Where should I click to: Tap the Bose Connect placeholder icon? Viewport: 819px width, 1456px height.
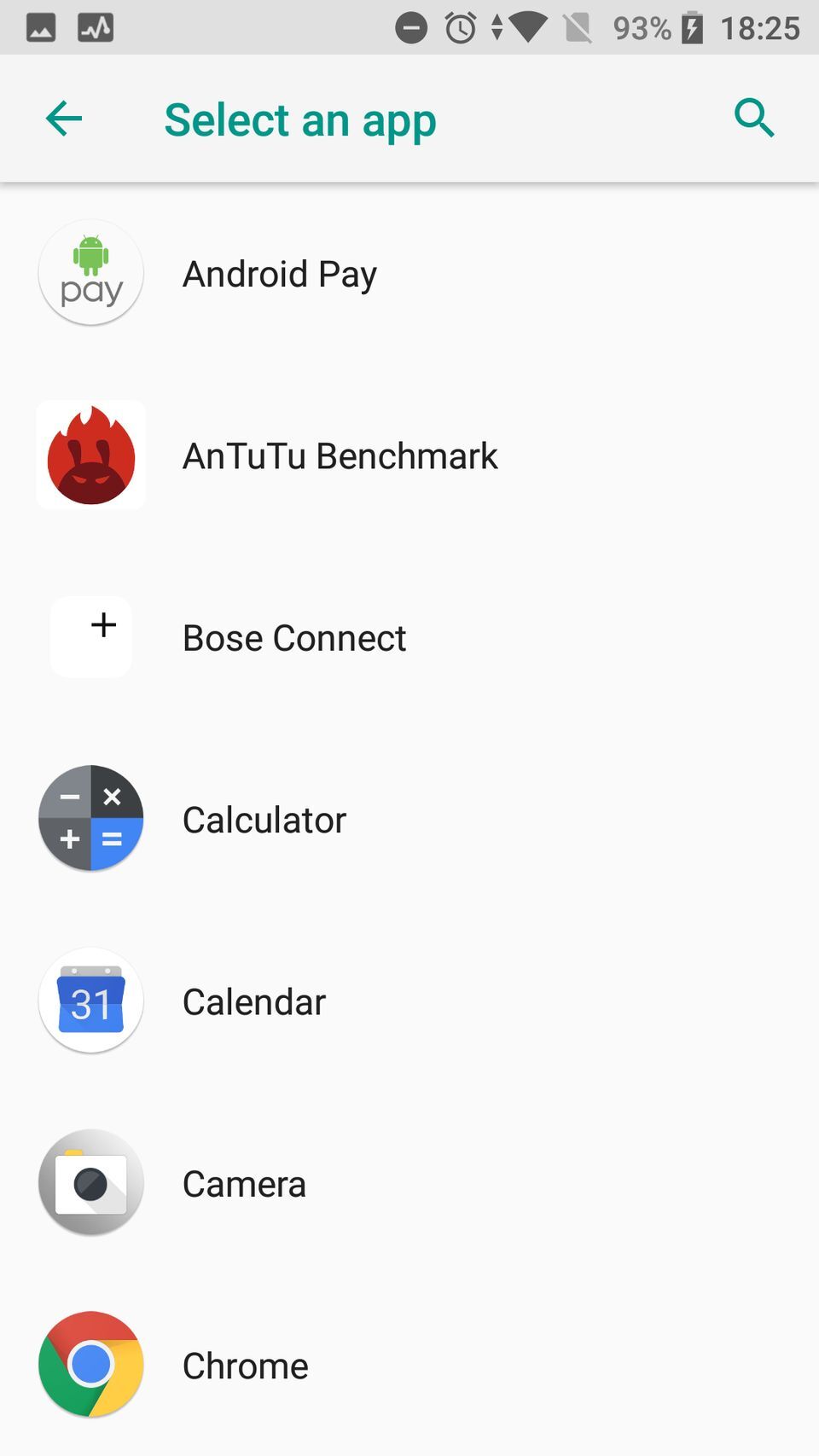click(x=90, y=637)
